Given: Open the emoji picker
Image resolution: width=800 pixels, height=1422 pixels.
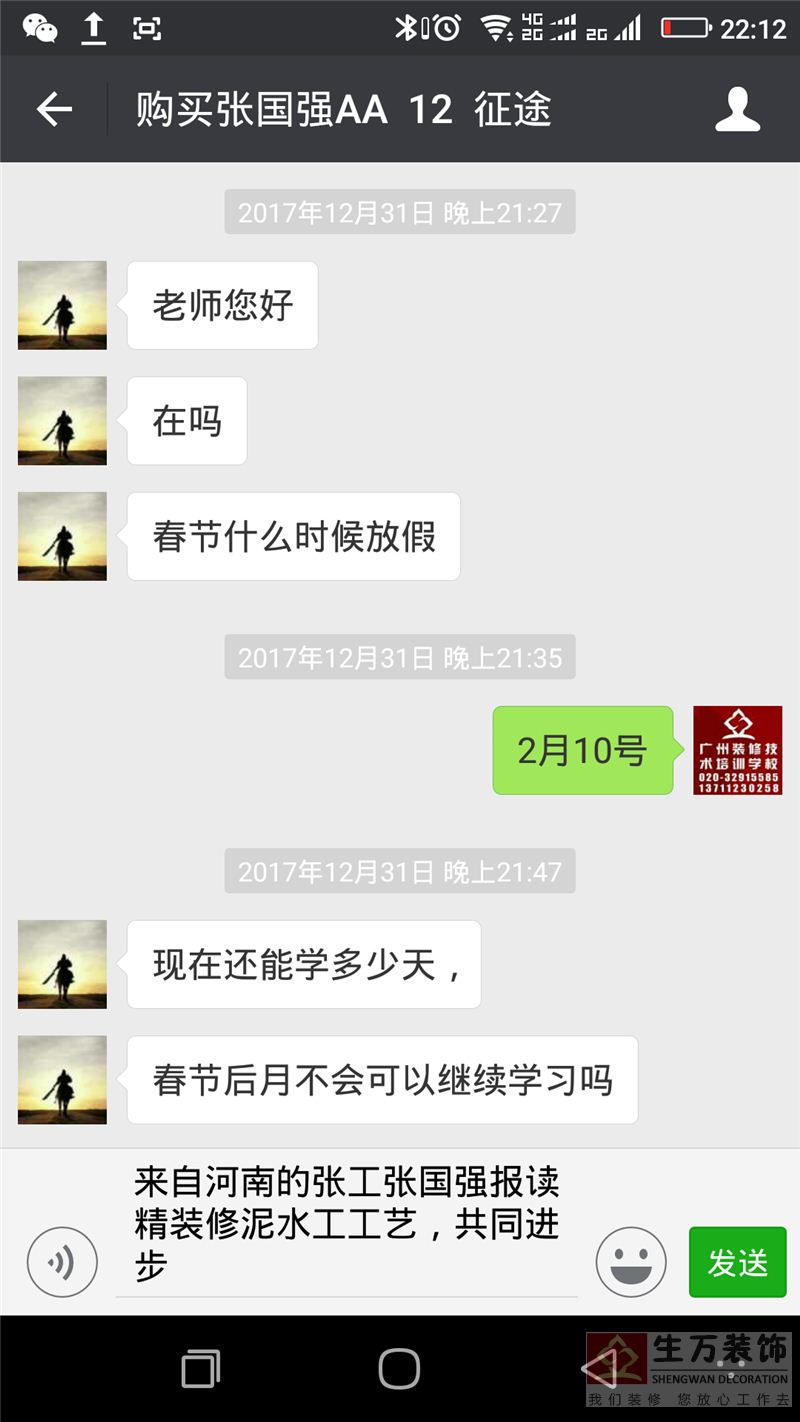Looking at the screenshot, I should (x=631, y=1262).
